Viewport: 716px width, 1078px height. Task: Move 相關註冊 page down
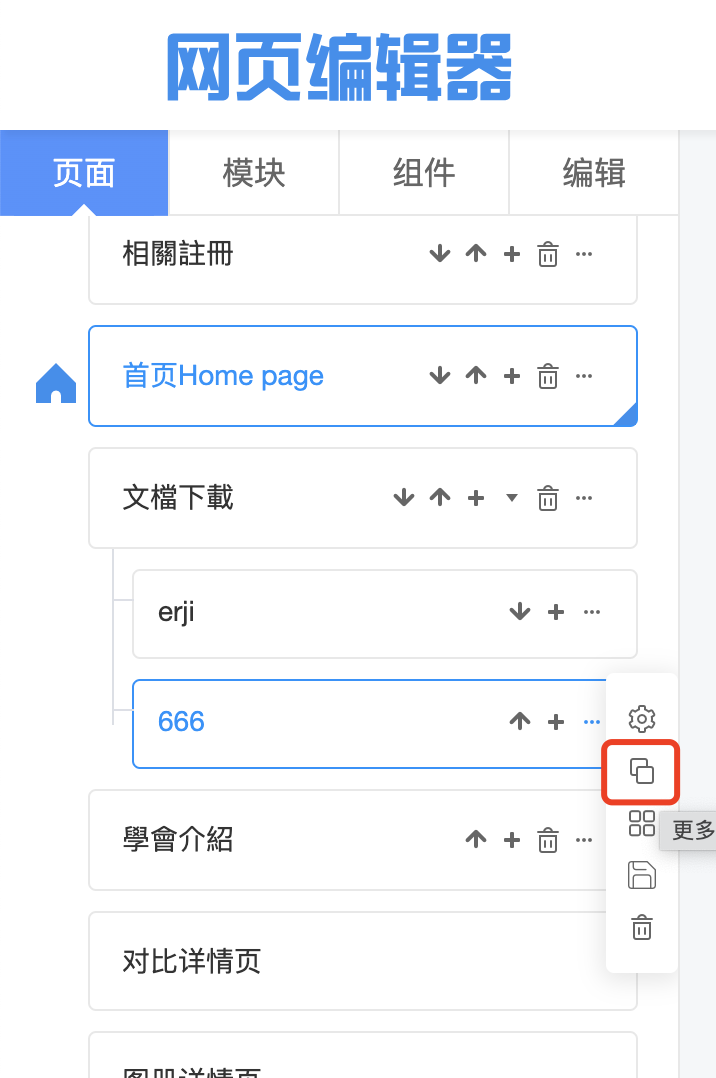pyautogui.click(x=440, y=254)
